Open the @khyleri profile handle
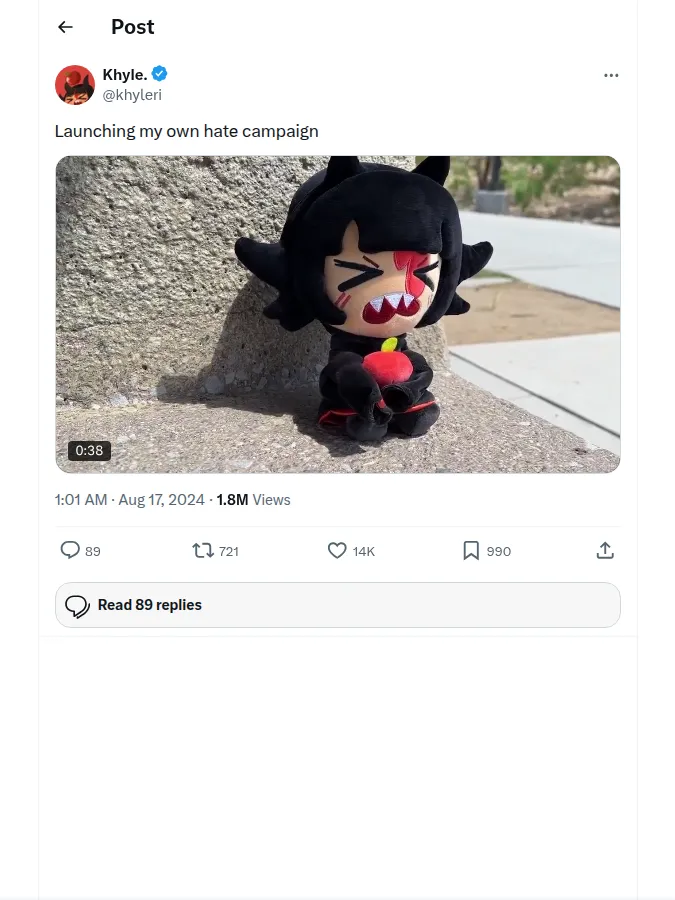This screenshot has height=900, width=675. 132,95
